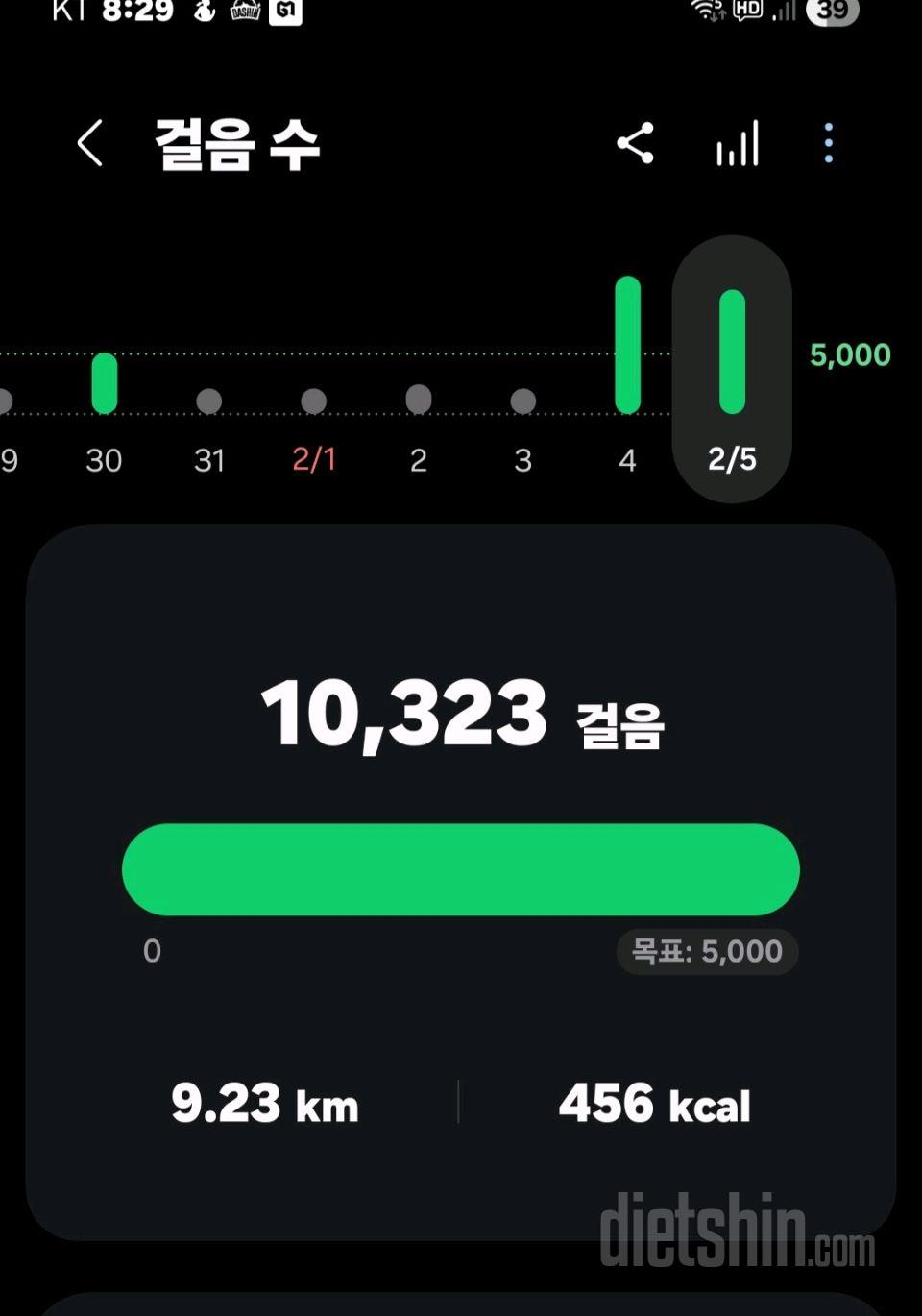The width and height of the screenshot is (922, 1316).
Task: Select day 2 on the chart
Action: pos(419,400)
